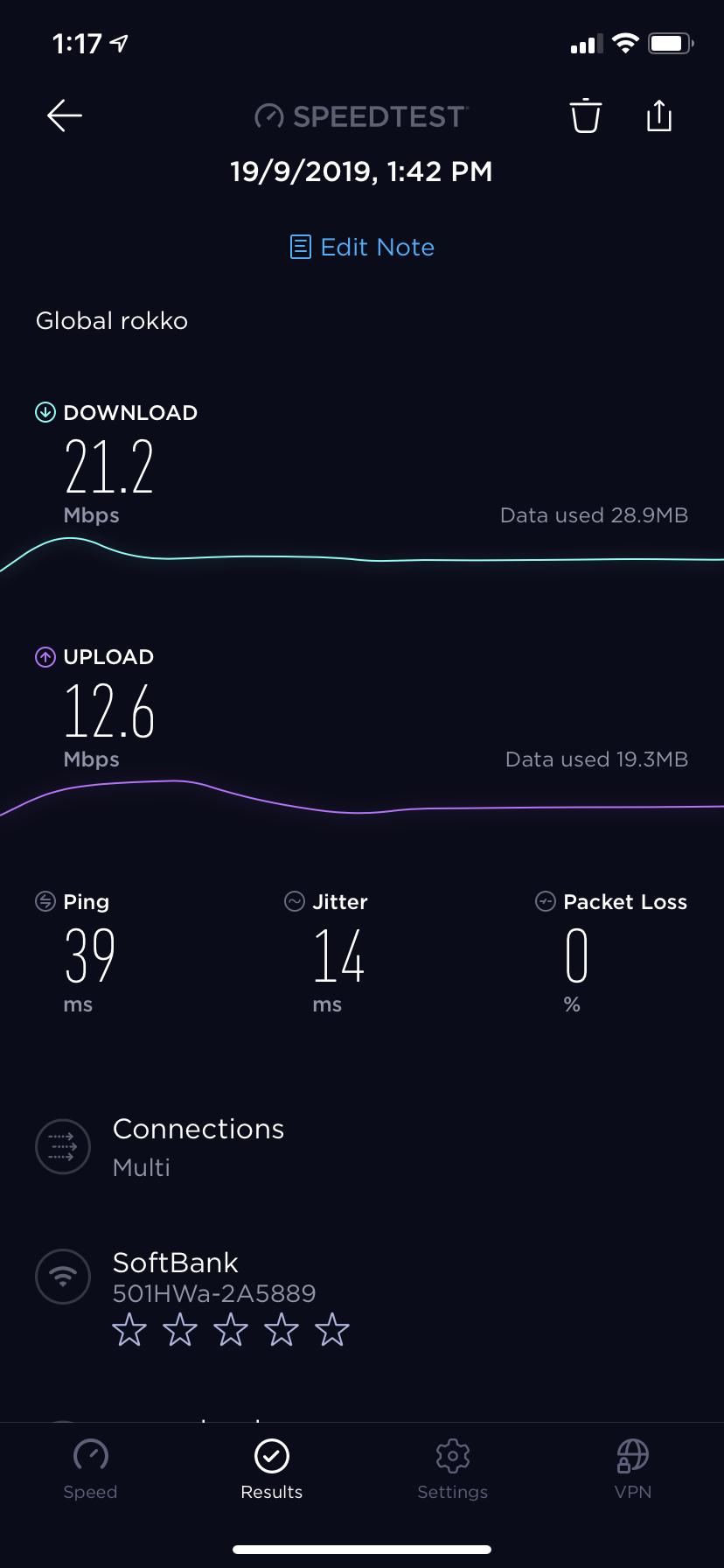Open Edit Note
Viewport: 724px width, 1568px height.
(x=362, y=248)
